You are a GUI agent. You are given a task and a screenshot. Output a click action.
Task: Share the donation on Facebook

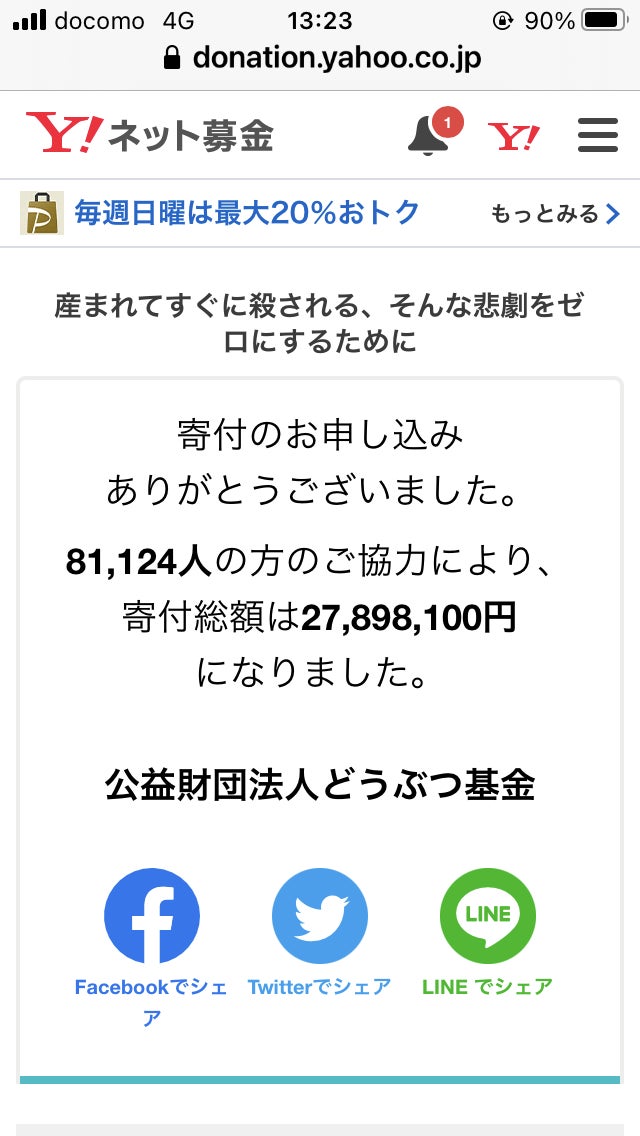152,916
